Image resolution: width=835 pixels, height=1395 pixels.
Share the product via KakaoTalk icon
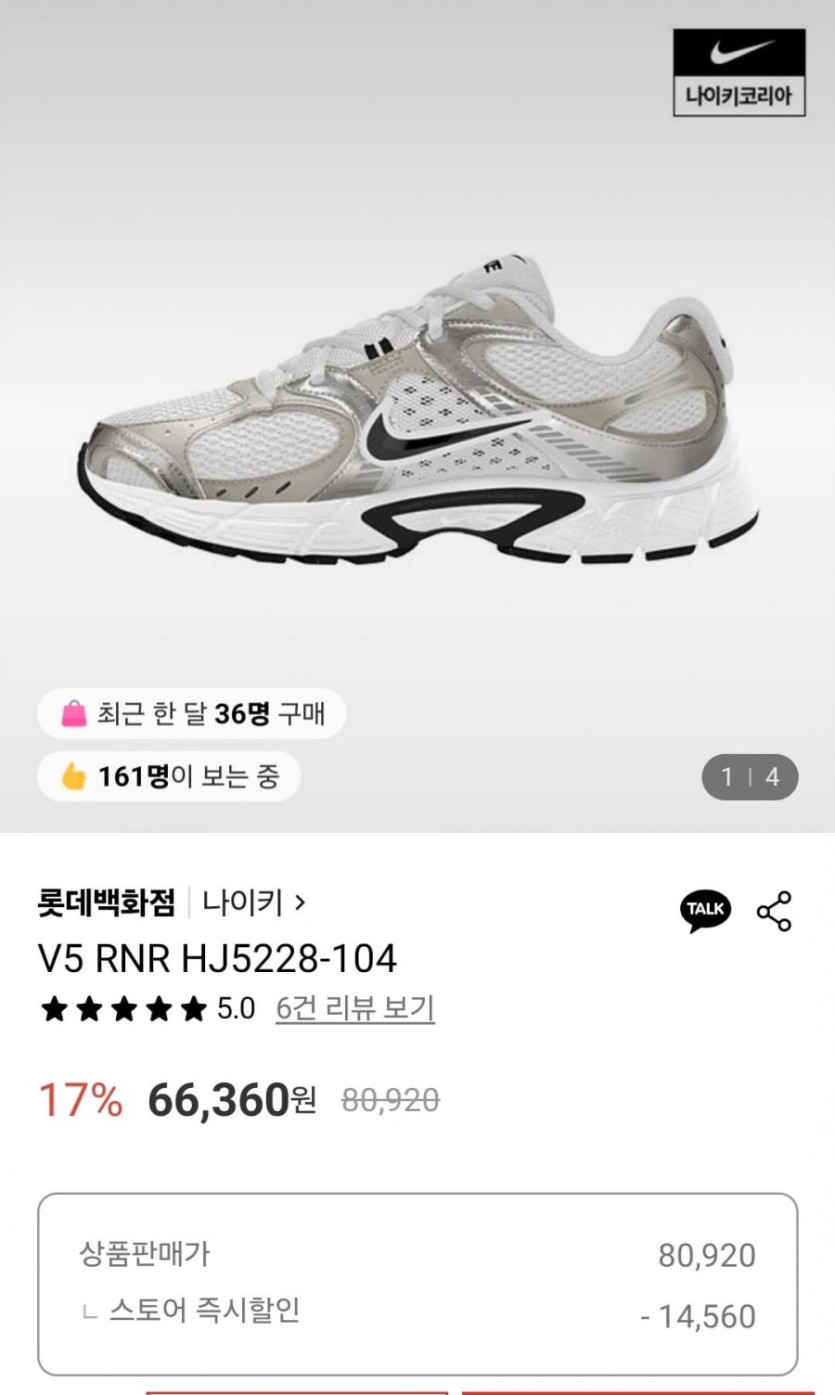tap(705, 910)
